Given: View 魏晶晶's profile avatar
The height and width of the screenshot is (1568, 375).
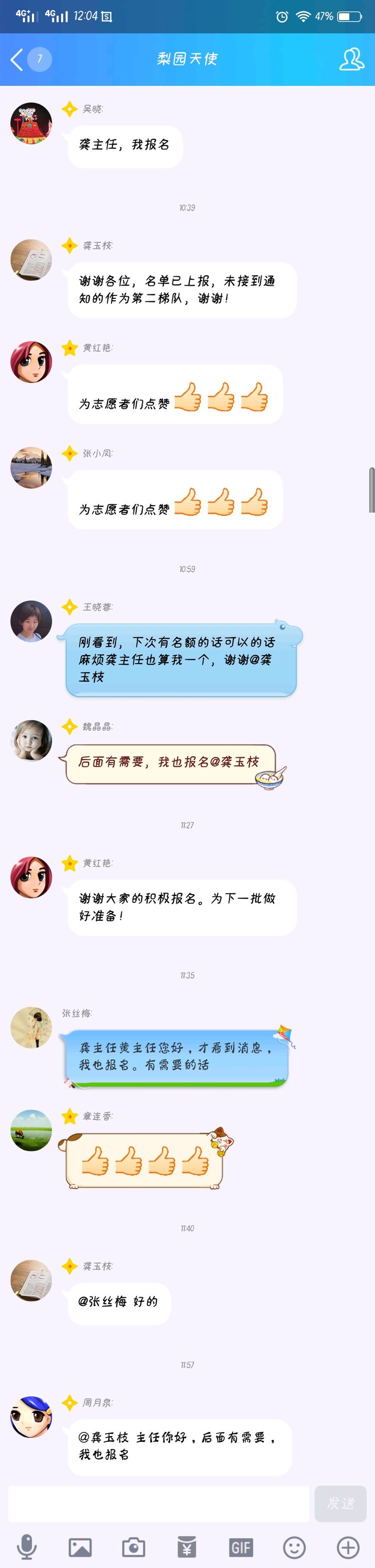Looking at the screenshot, I should pos(31,740).
